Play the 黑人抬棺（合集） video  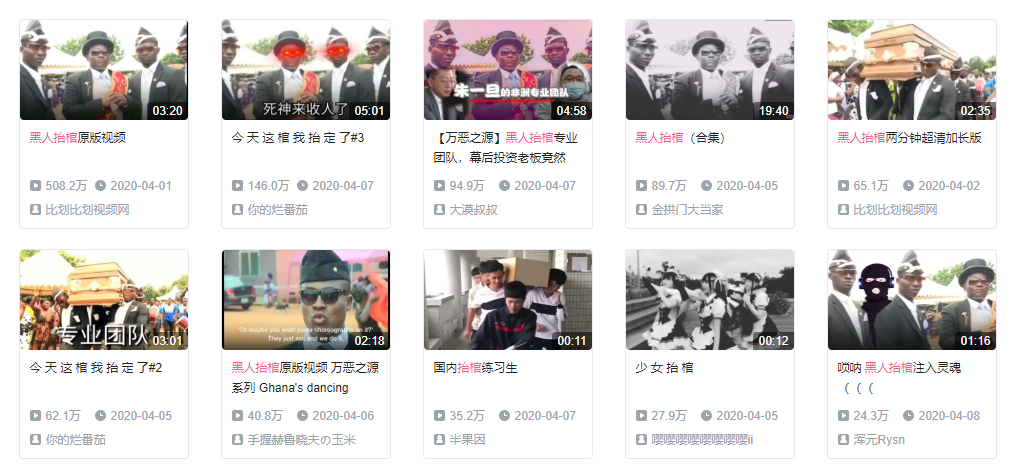click(x=709, y=70)
